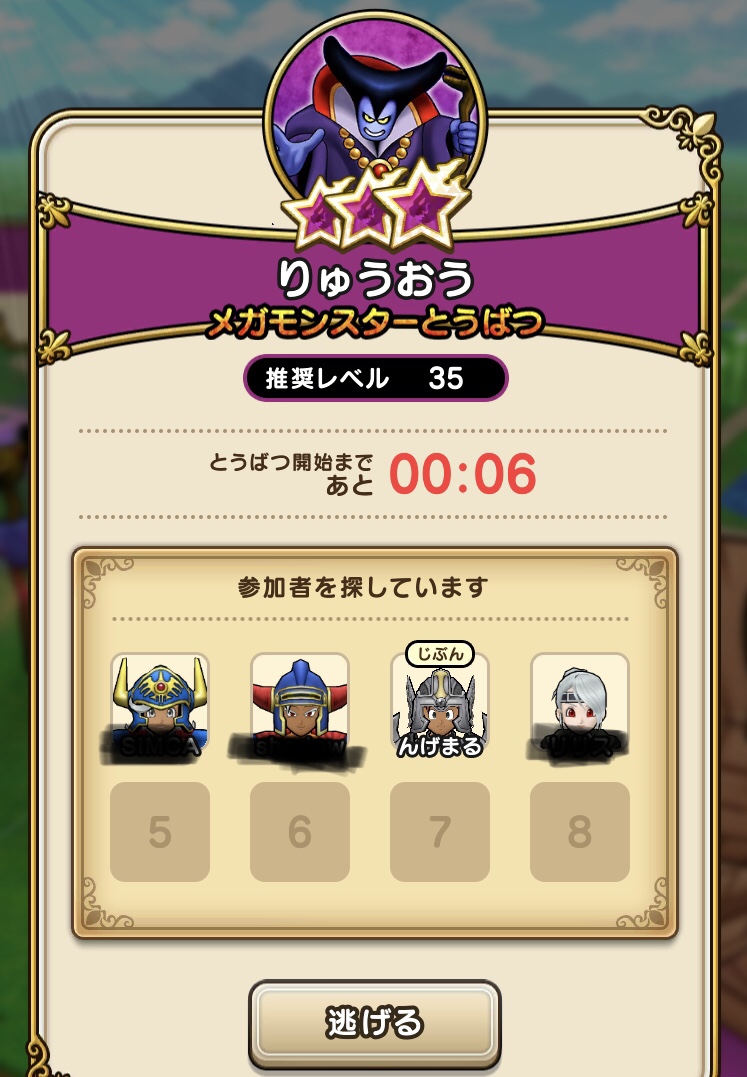
Task: Tap empty slot 6 placeholder
Action: click(x=300, y=831)
